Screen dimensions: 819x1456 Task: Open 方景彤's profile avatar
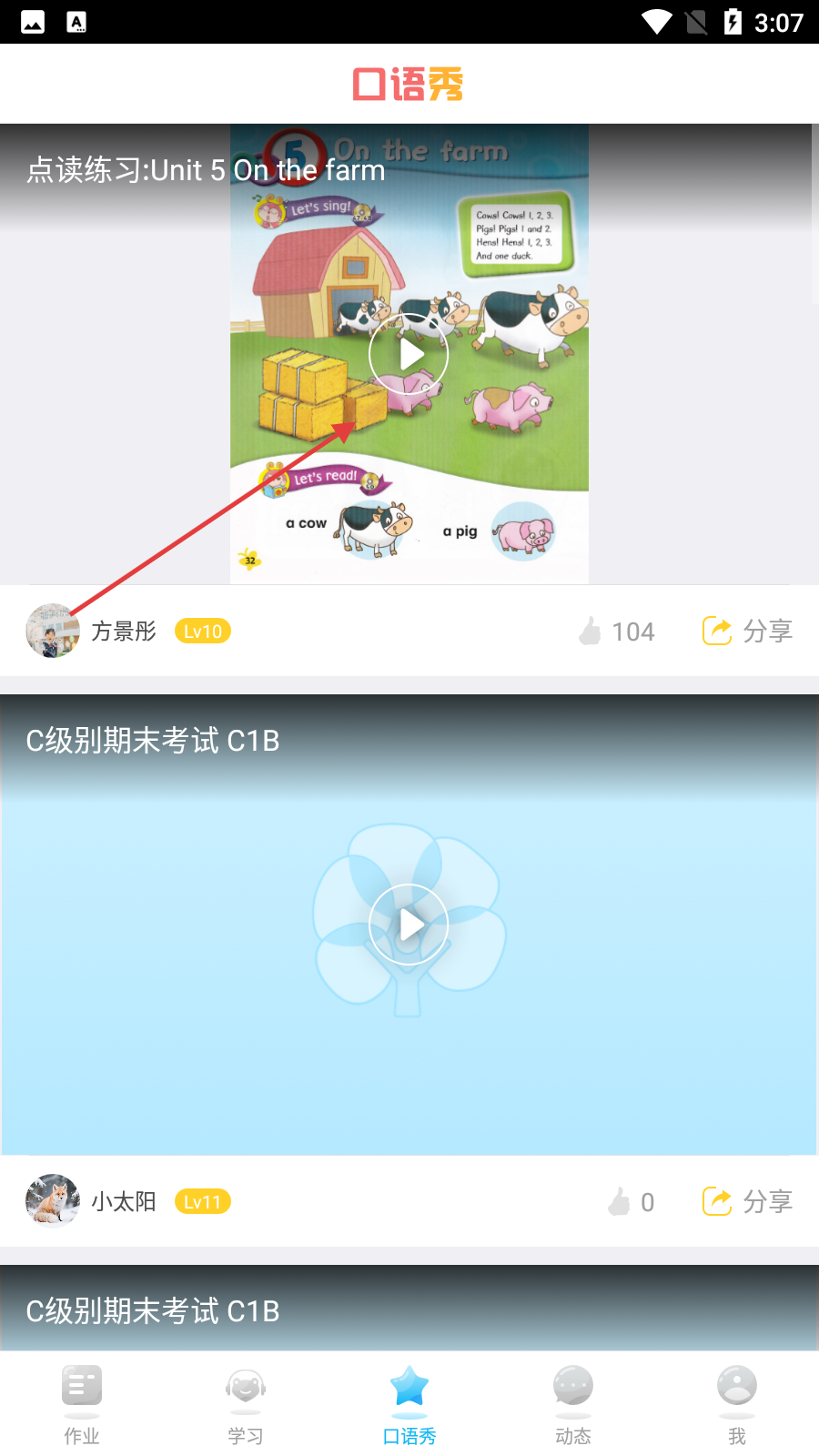[x=53, y=631]
